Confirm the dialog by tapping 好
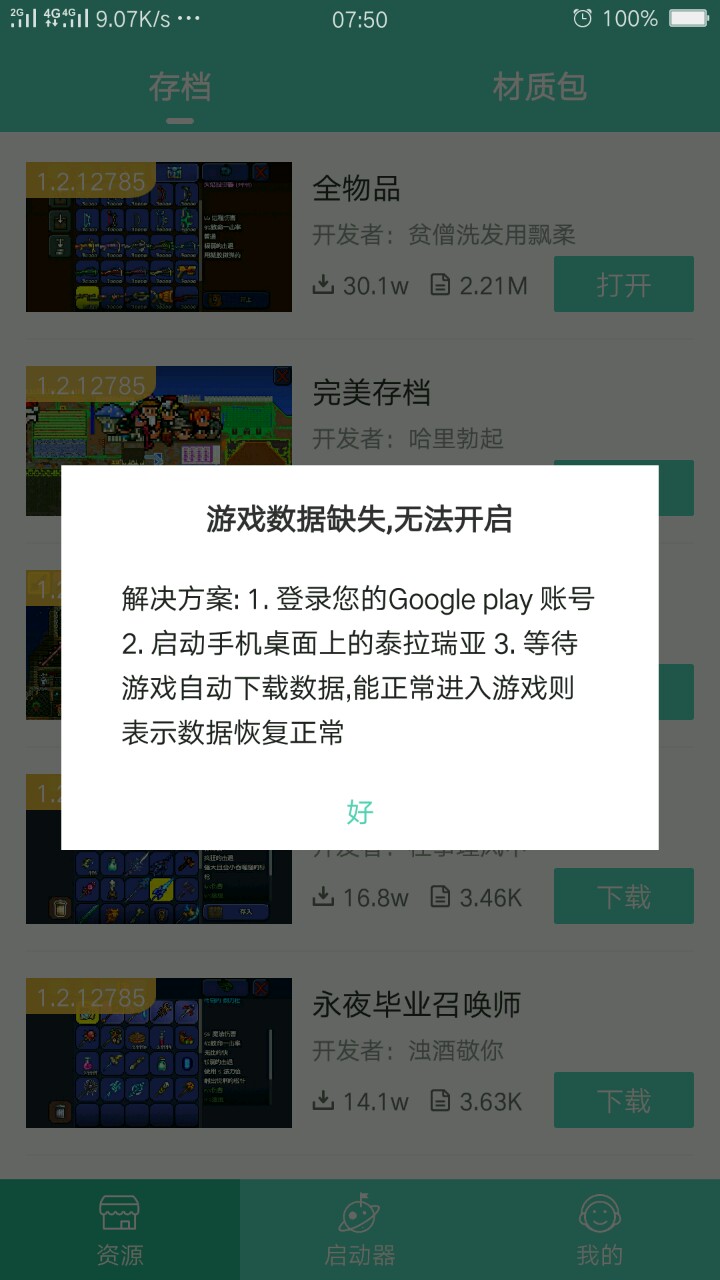Screen dimensions: 720x1280 359,811
